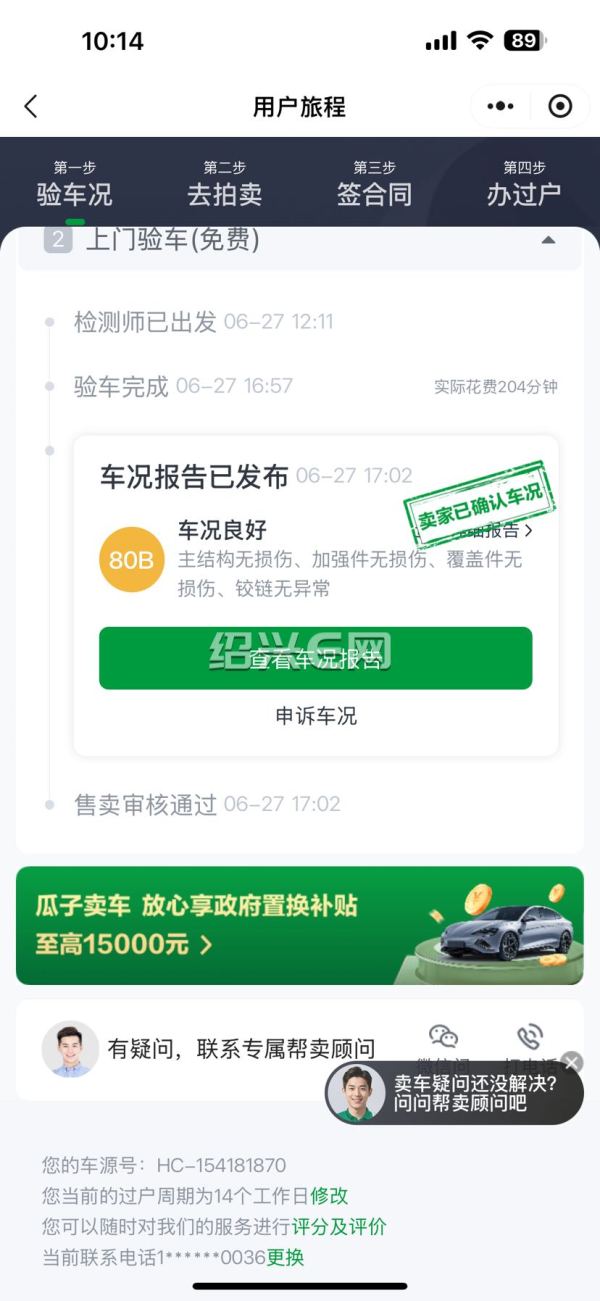Open 评分及评价 to rate the service

339,1227
